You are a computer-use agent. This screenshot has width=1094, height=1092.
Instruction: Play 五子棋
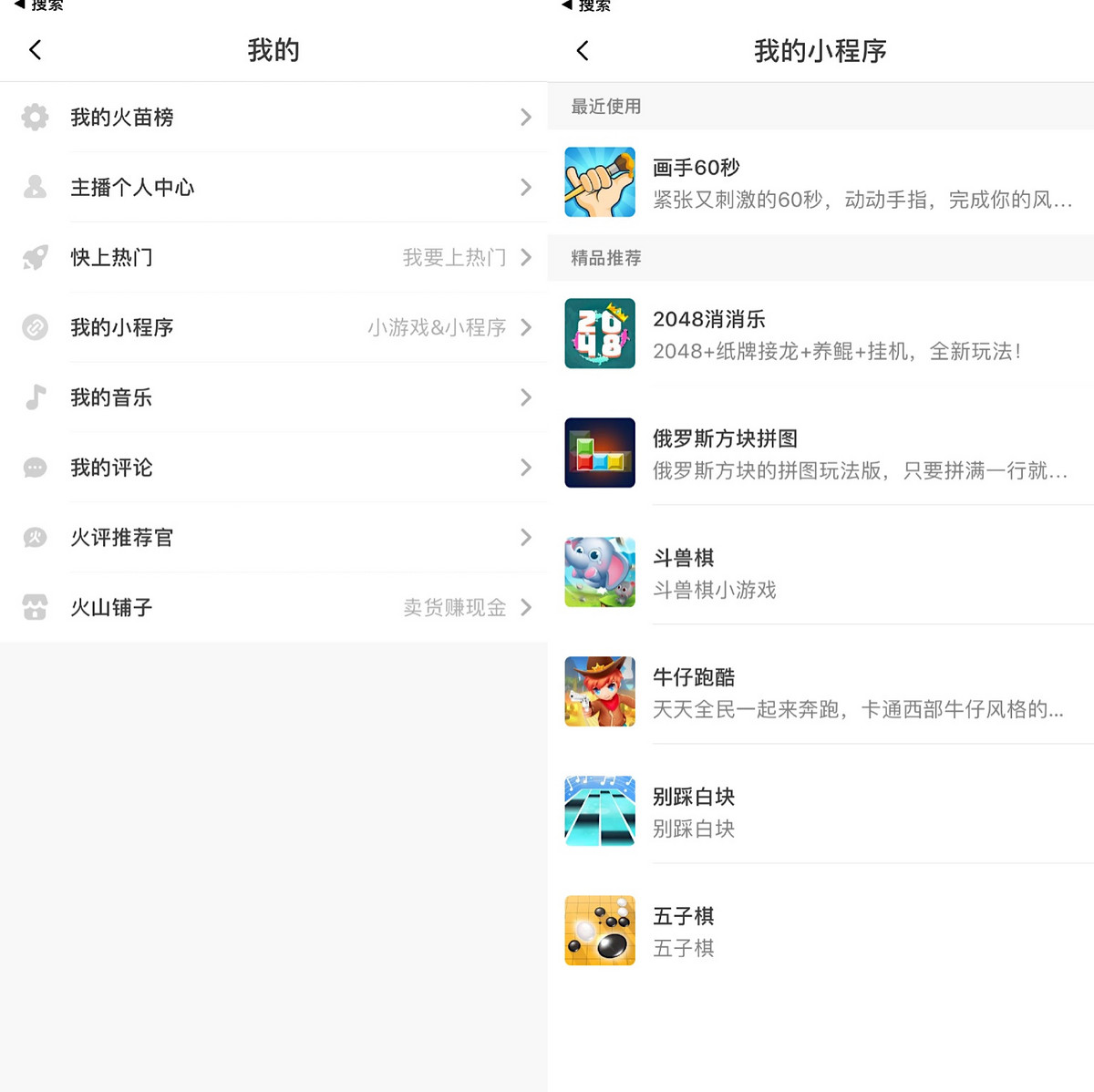click(820, 932)
